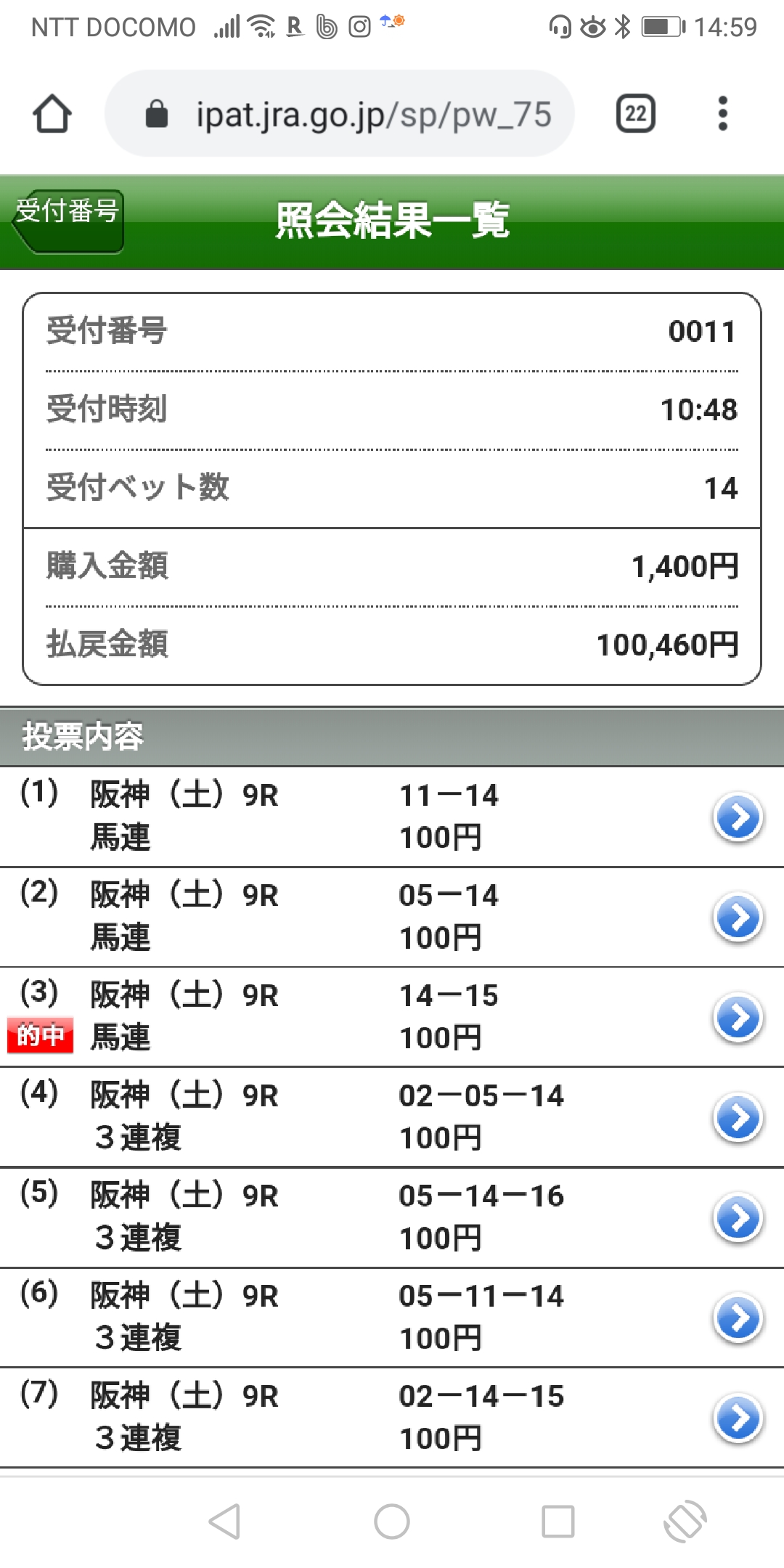Open the winning 馬連 14-15 bet
This screenshot has width=784, height=1568.
(x=392, y=1017)
